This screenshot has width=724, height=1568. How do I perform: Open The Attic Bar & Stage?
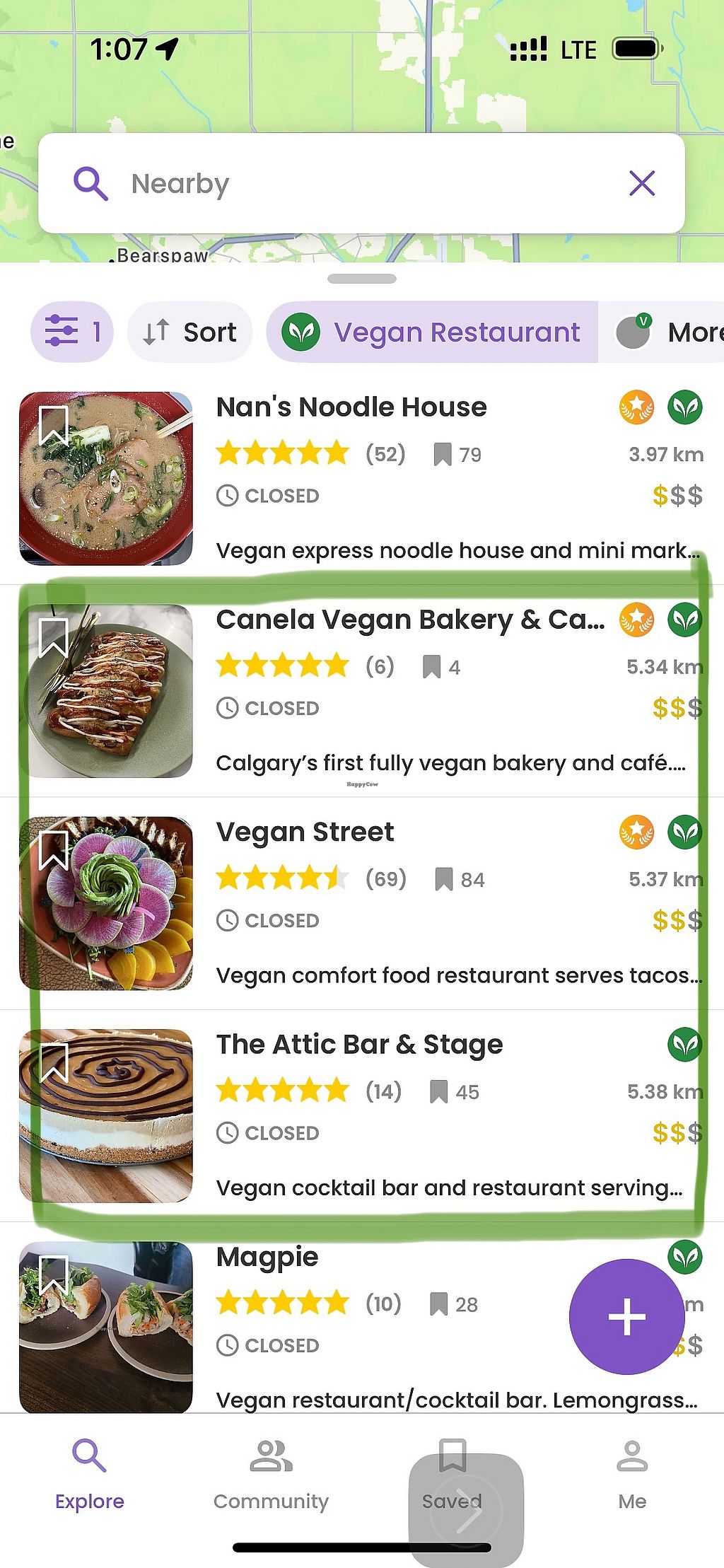[359, 1044]
